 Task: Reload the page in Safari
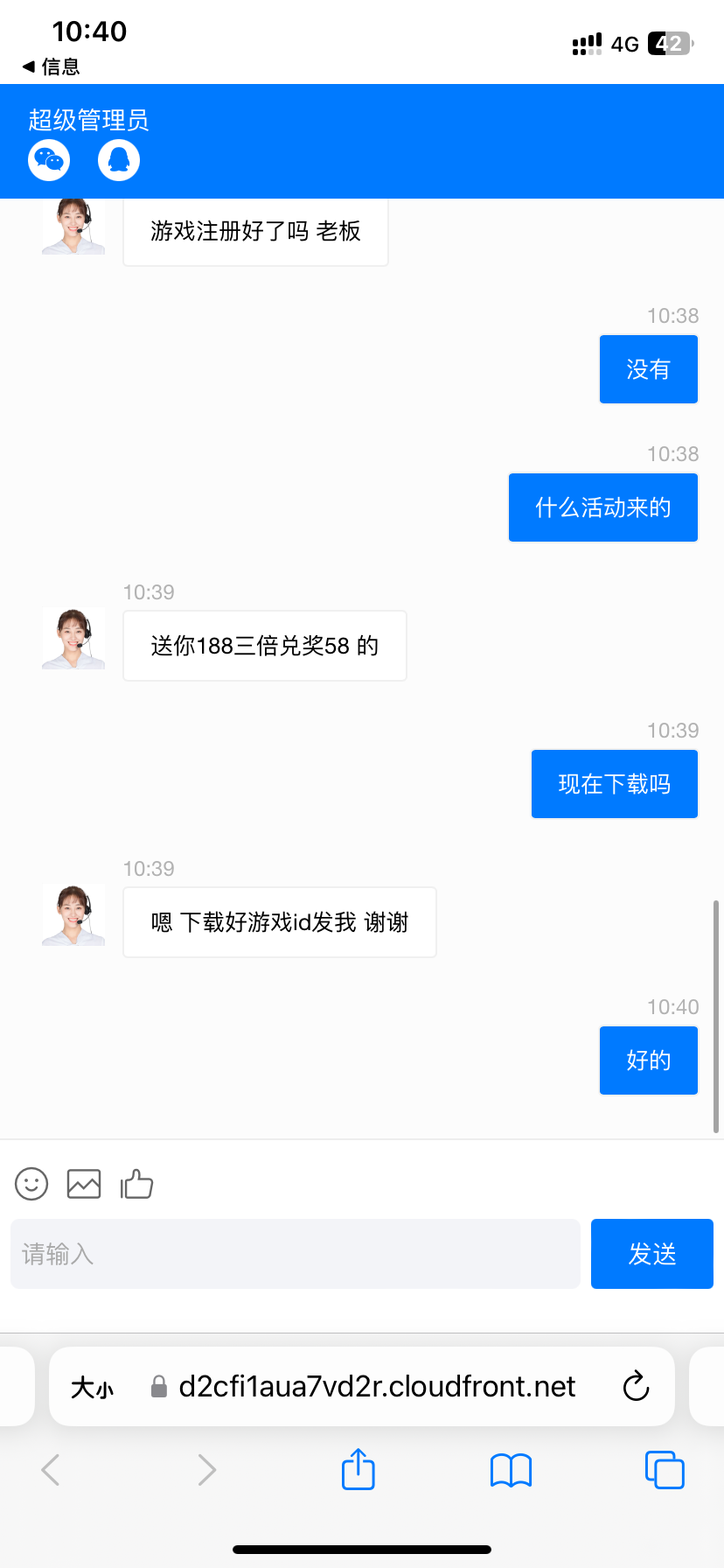click(x=636, y=1386)
